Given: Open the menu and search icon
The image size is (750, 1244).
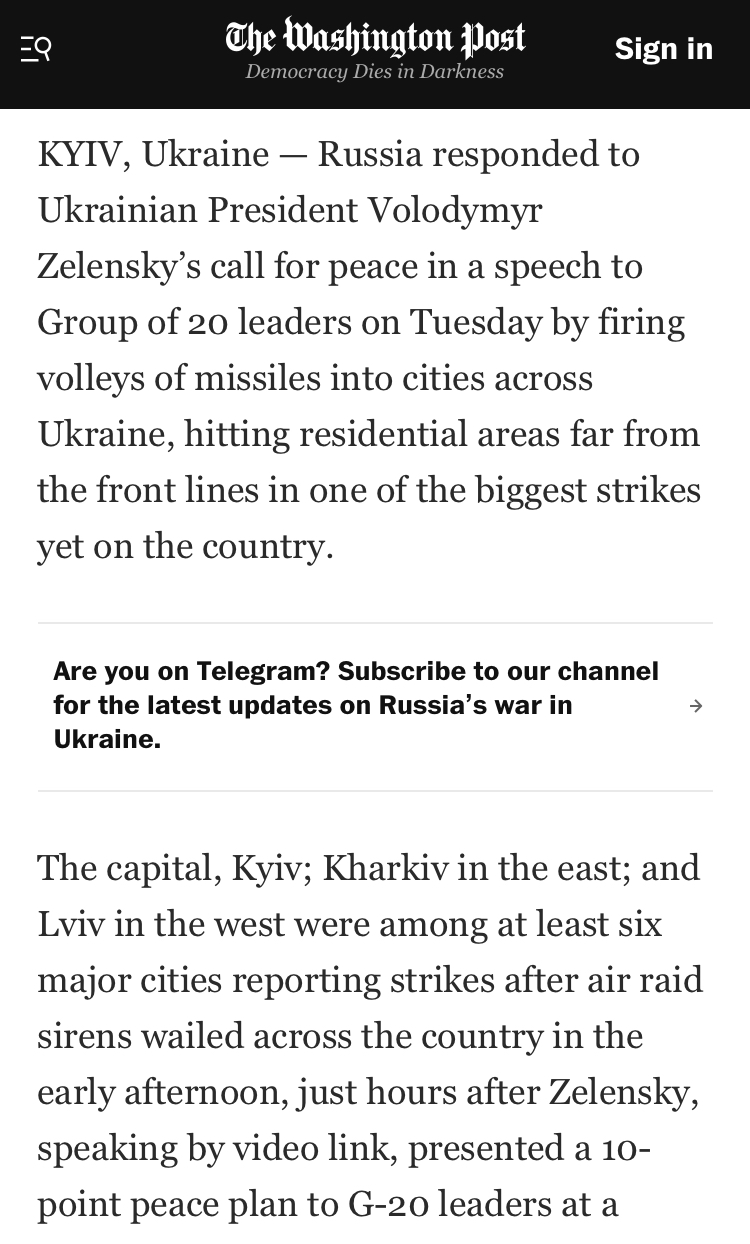Looking at the screenshot, I should click(x=36, y=48).
